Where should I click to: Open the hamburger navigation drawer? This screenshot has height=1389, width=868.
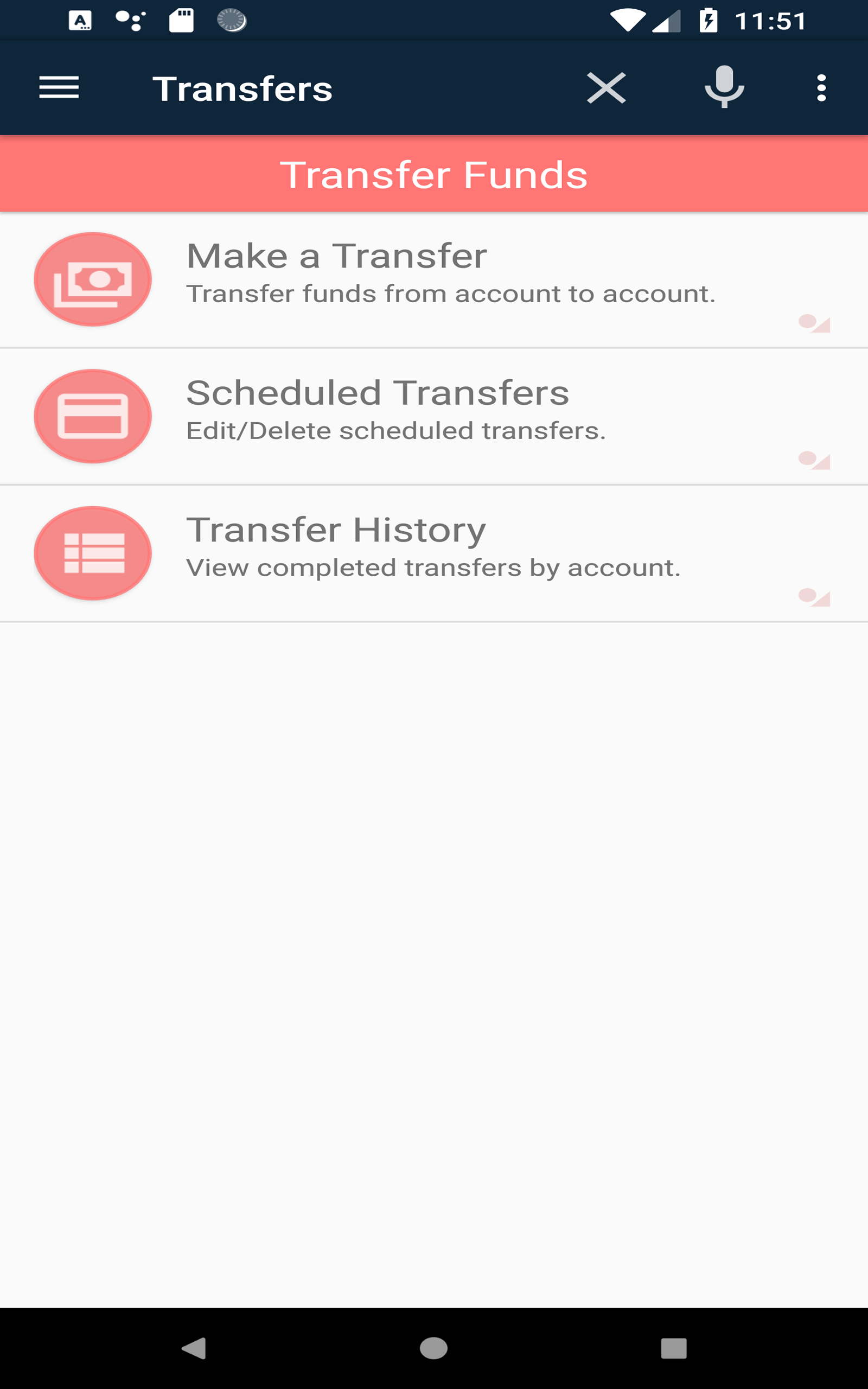point(59,88)
